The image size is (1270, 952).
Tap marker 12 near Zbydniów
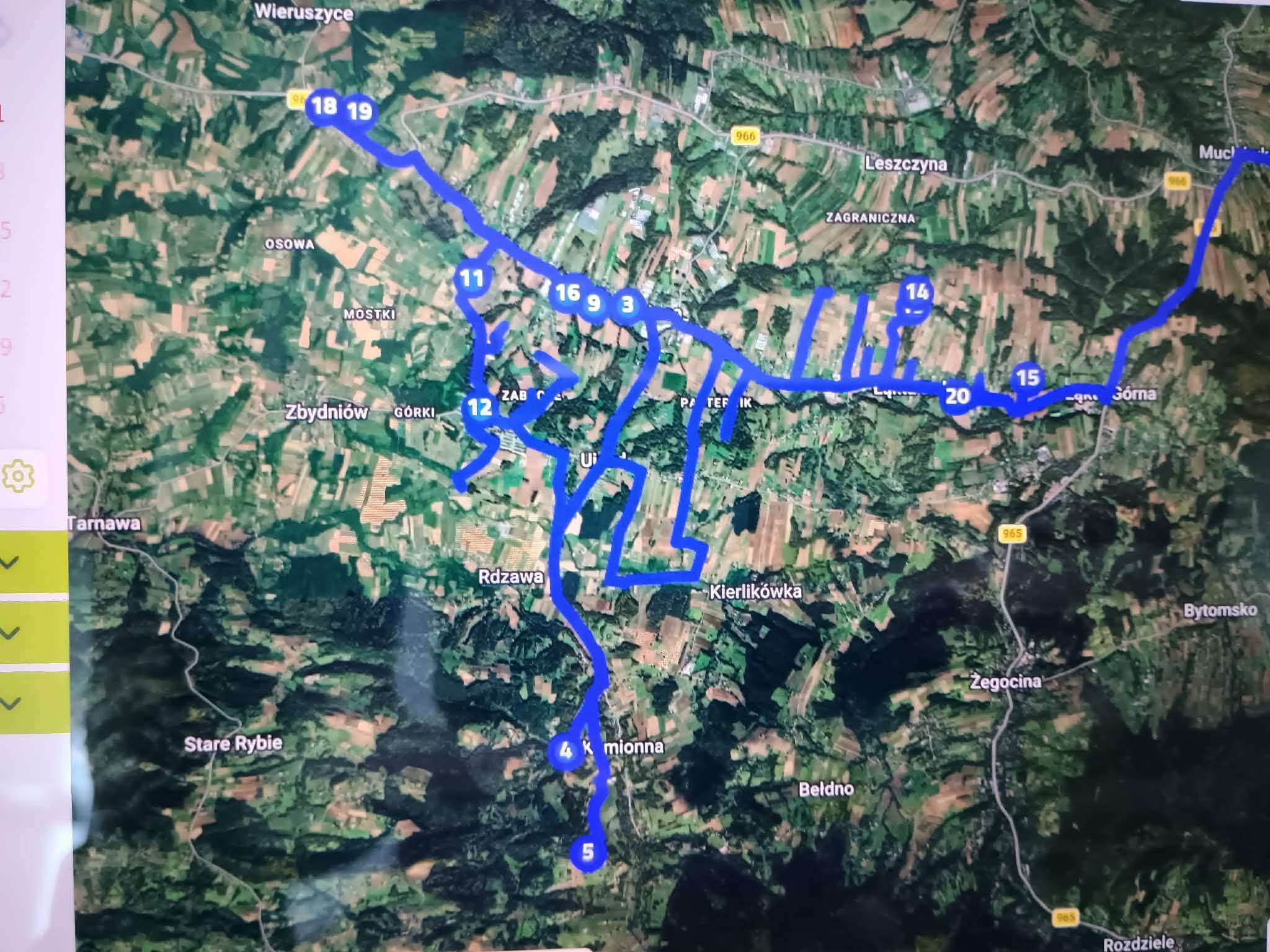tap(480, 407)
